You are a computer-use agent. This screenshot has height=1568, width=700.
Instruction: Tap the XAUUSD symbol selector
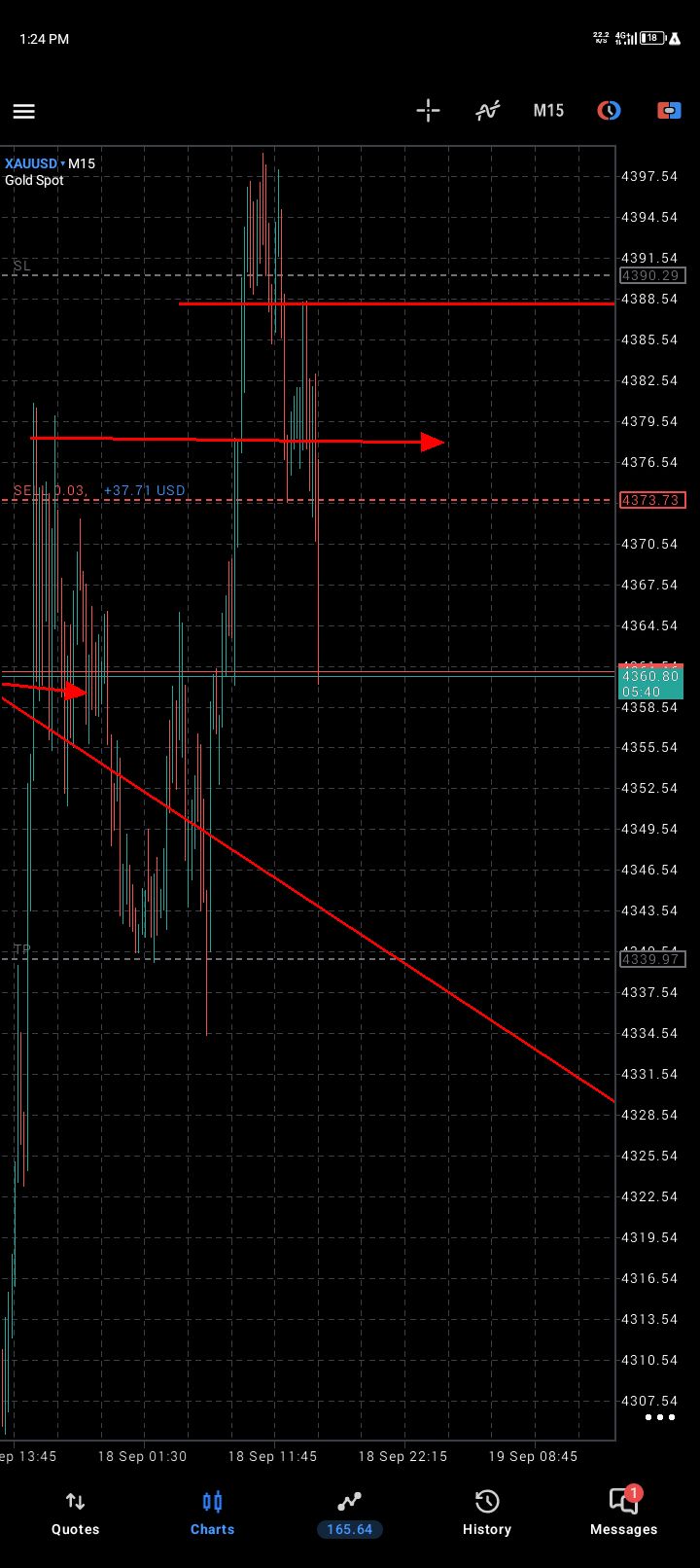(x=34, y=163)
